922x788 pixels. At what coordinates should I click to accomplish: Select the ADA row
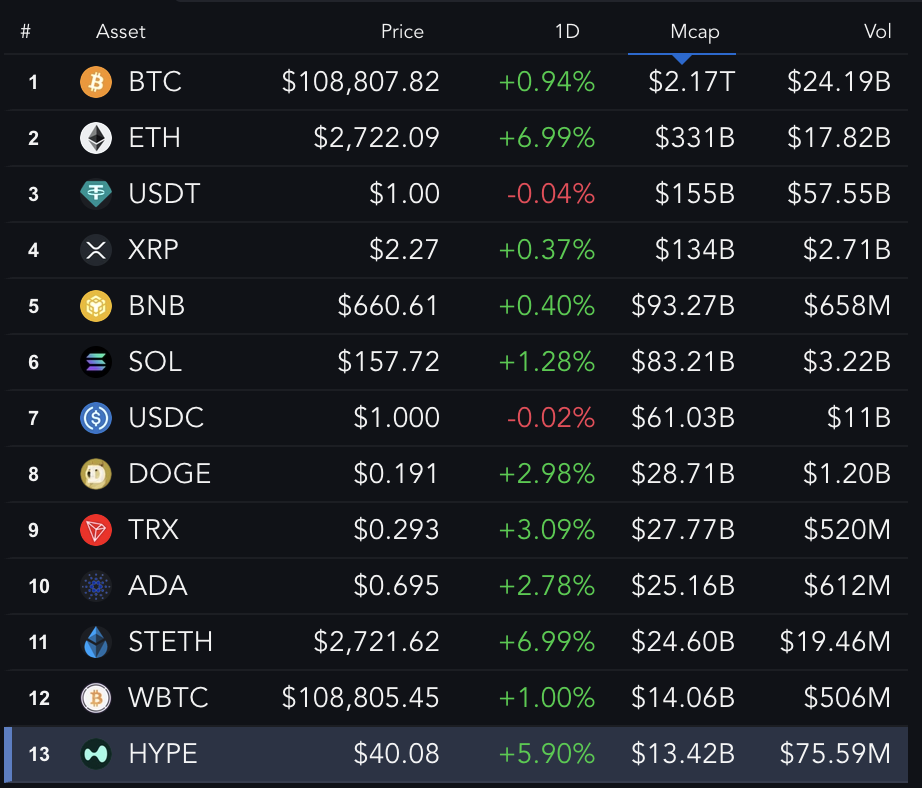[x=158, y=586]
